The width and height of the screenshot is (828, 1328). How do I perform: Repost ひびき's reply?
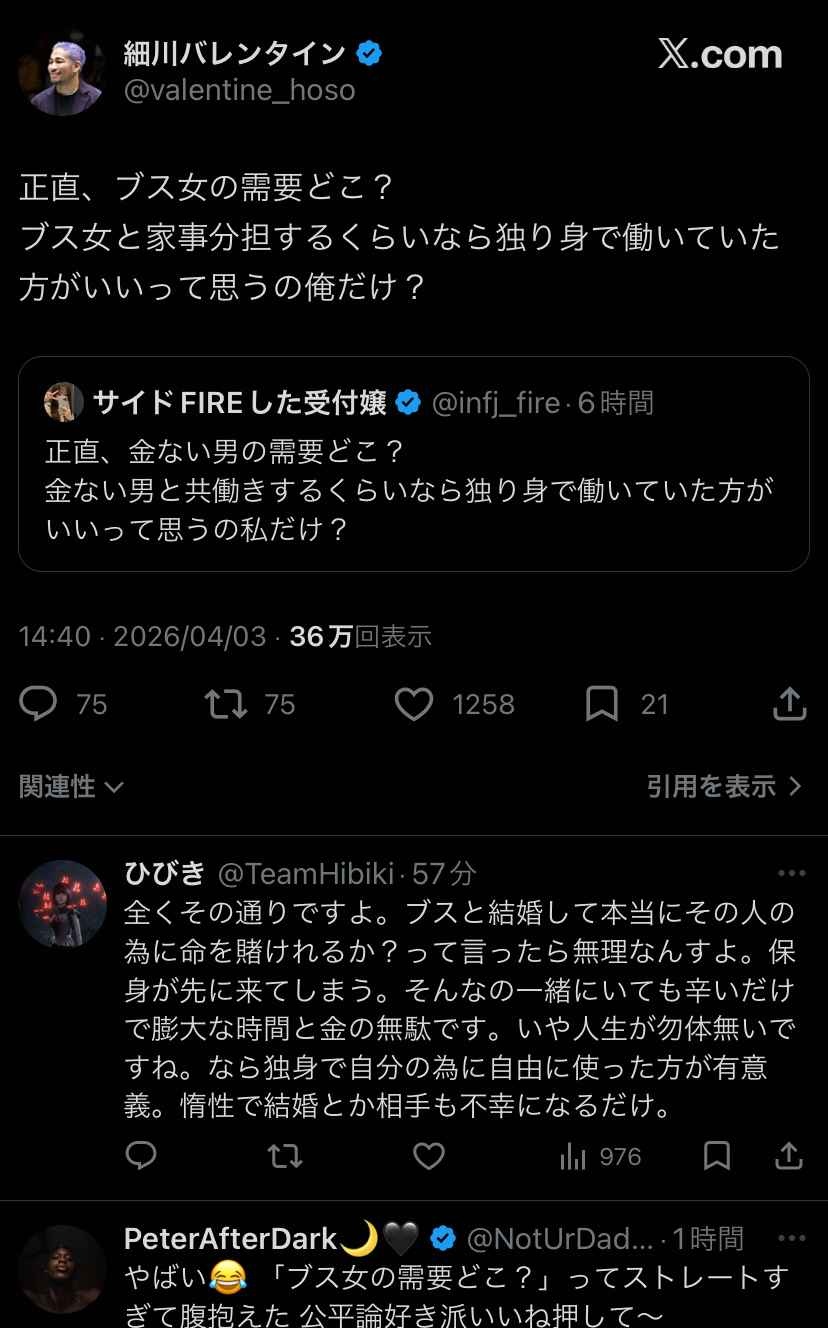click(x=285, y=1157)
